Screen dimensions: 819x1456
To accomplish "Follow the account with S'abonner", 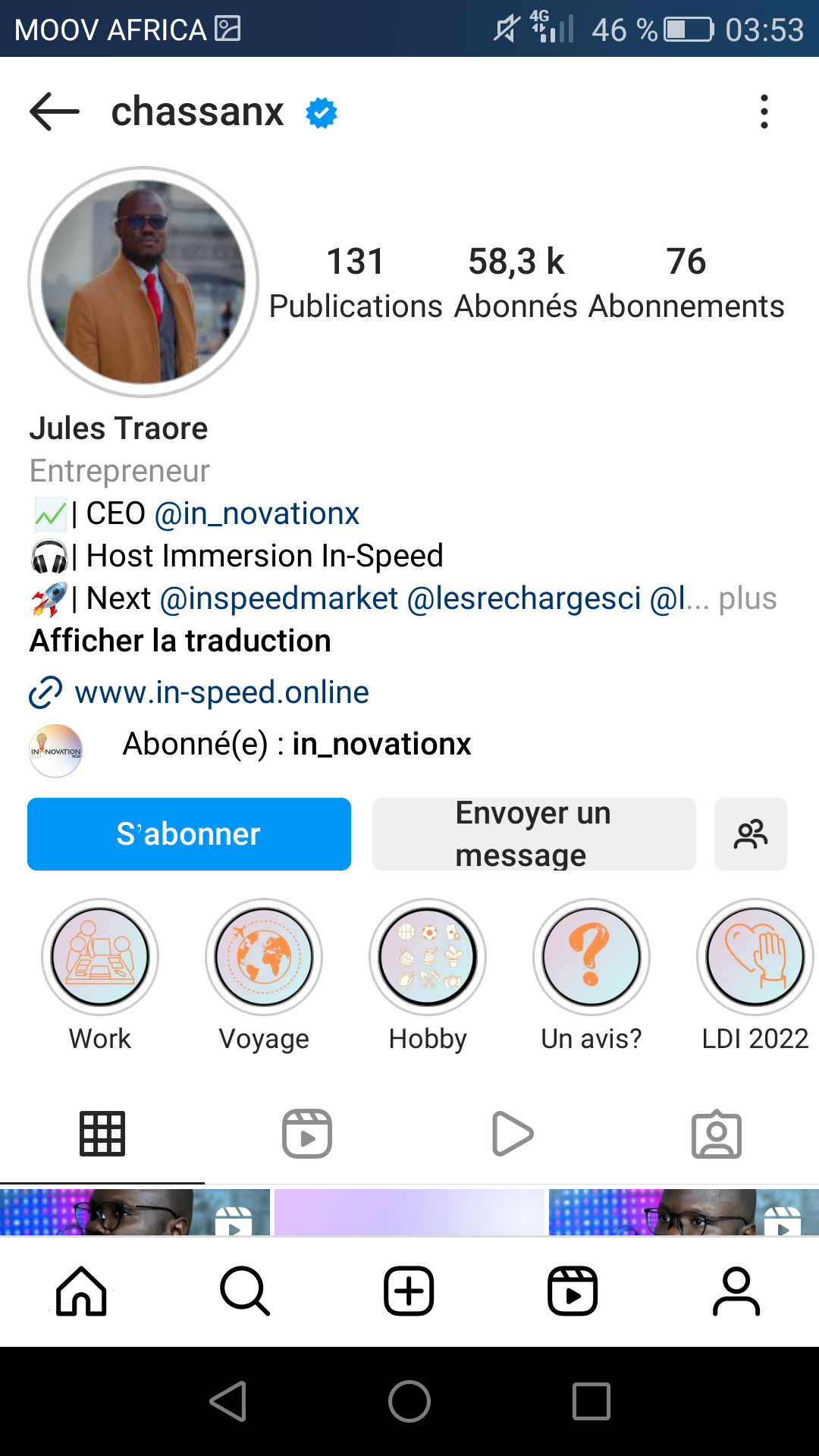I will coord(189,833).
